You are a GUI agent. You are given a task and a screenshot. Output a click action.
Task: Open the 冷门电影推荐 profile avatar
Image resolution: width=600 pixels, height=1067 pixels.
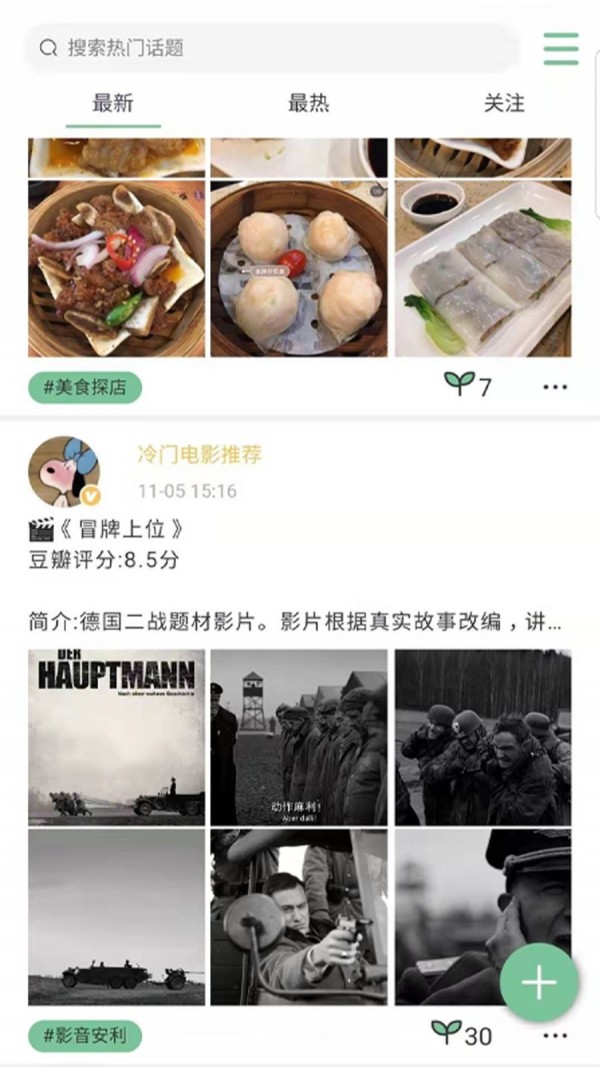[x=64, y=471]
